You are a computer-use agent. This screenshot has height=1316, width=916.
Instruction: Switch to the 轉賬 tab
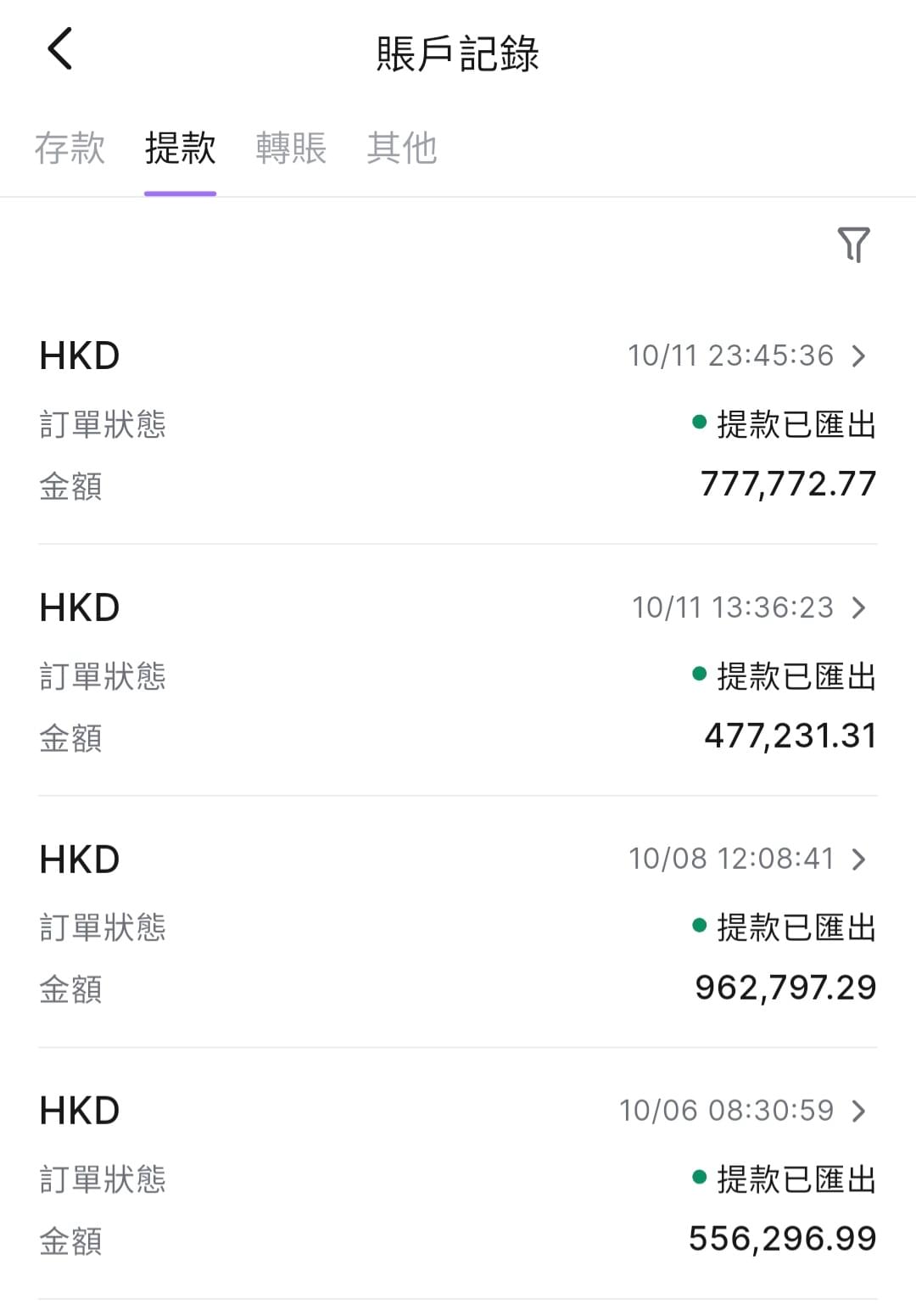pyautogui.click(x=292, y=148)
